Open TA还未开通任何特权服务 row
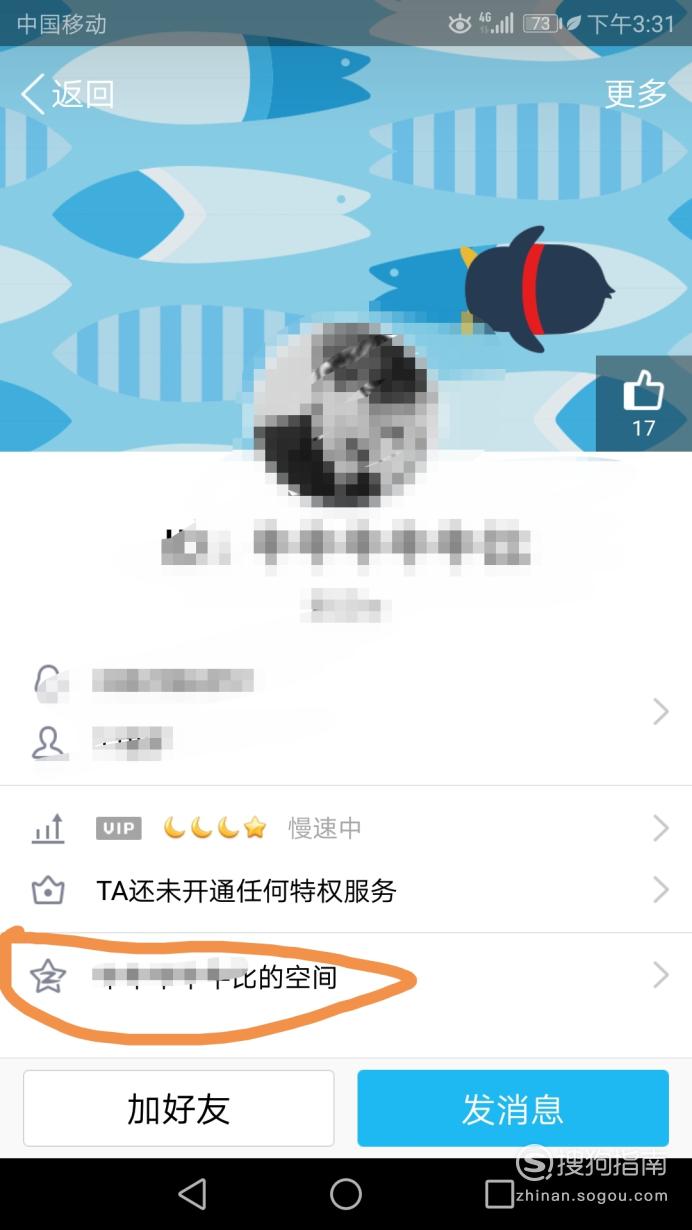The height and width of the screenshot is (1230, 692). [x=346, y=890]
